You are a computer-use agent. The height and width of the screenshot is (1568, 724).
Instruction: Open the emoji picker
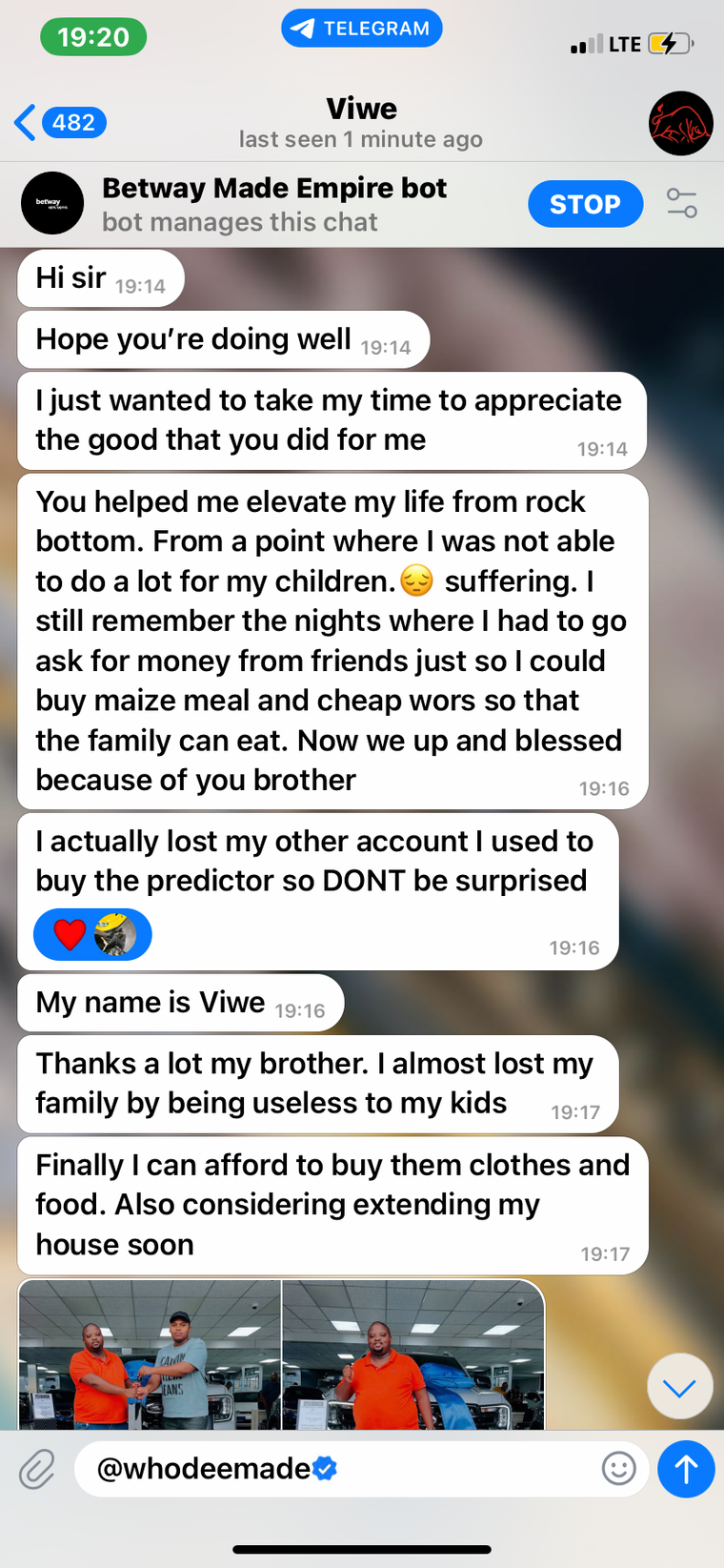point(618,1469)
